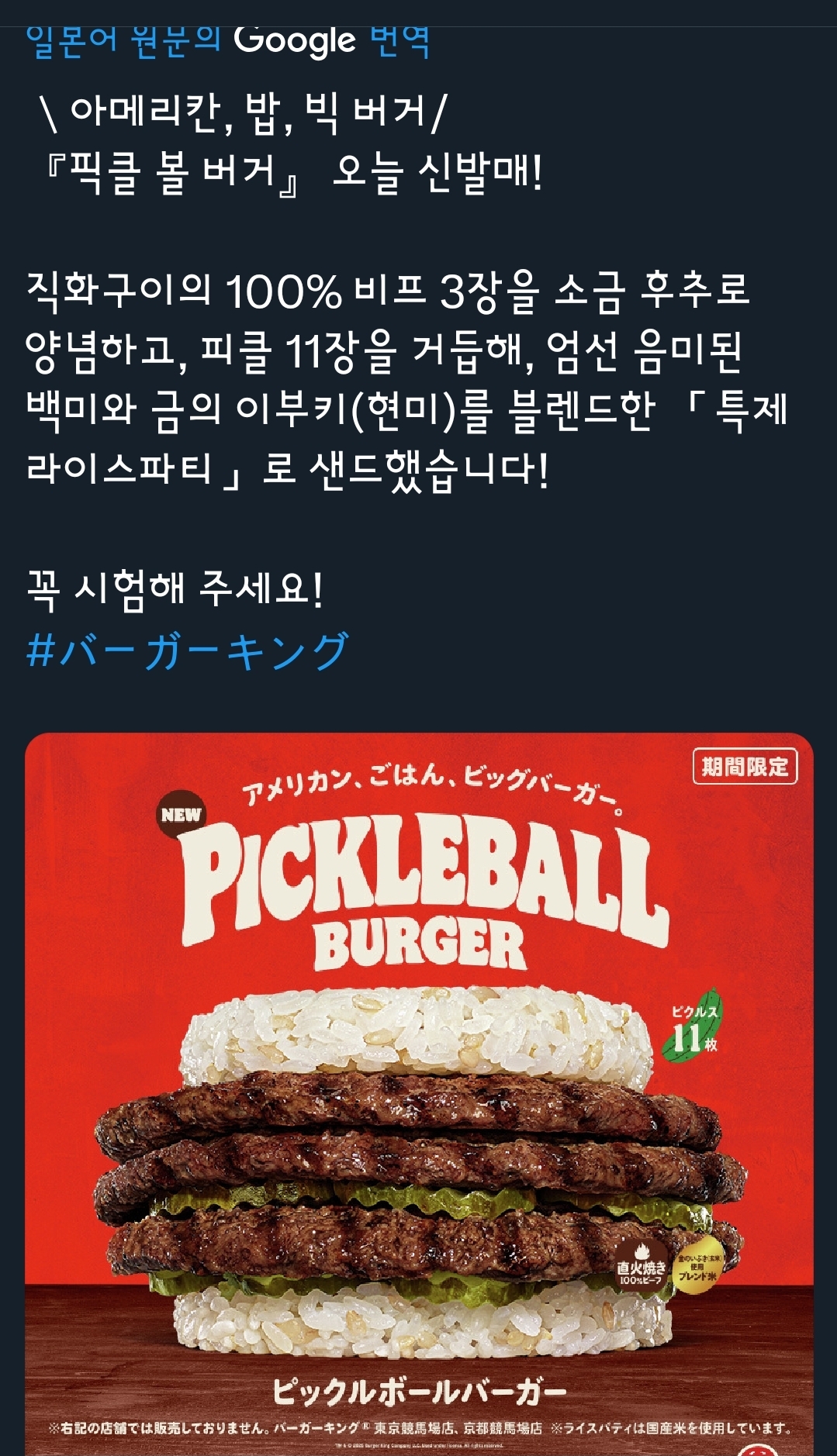Tap the Google translation notice link

228,40
